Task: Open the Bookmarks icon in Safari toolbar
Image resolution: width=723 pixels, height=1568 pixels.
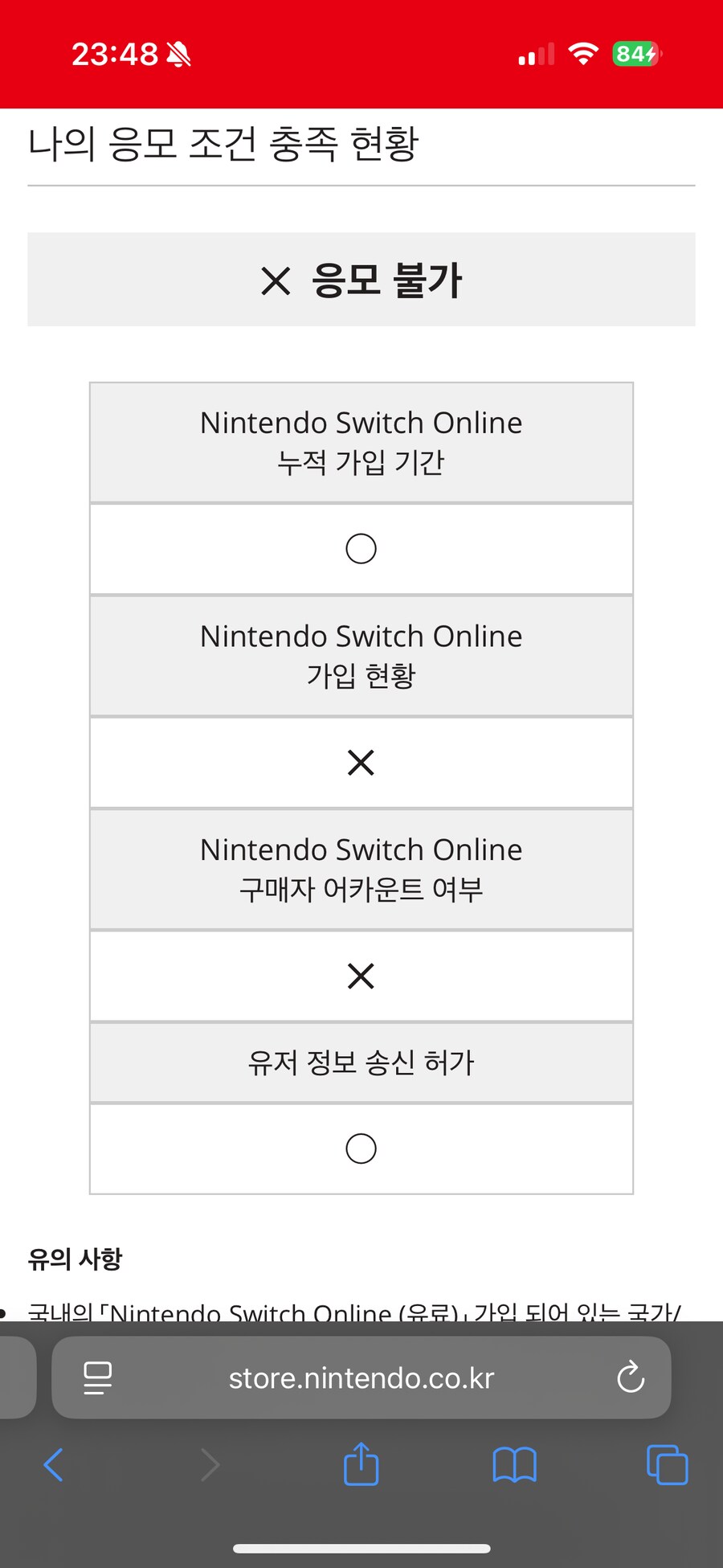Action: pos(515,1464)
